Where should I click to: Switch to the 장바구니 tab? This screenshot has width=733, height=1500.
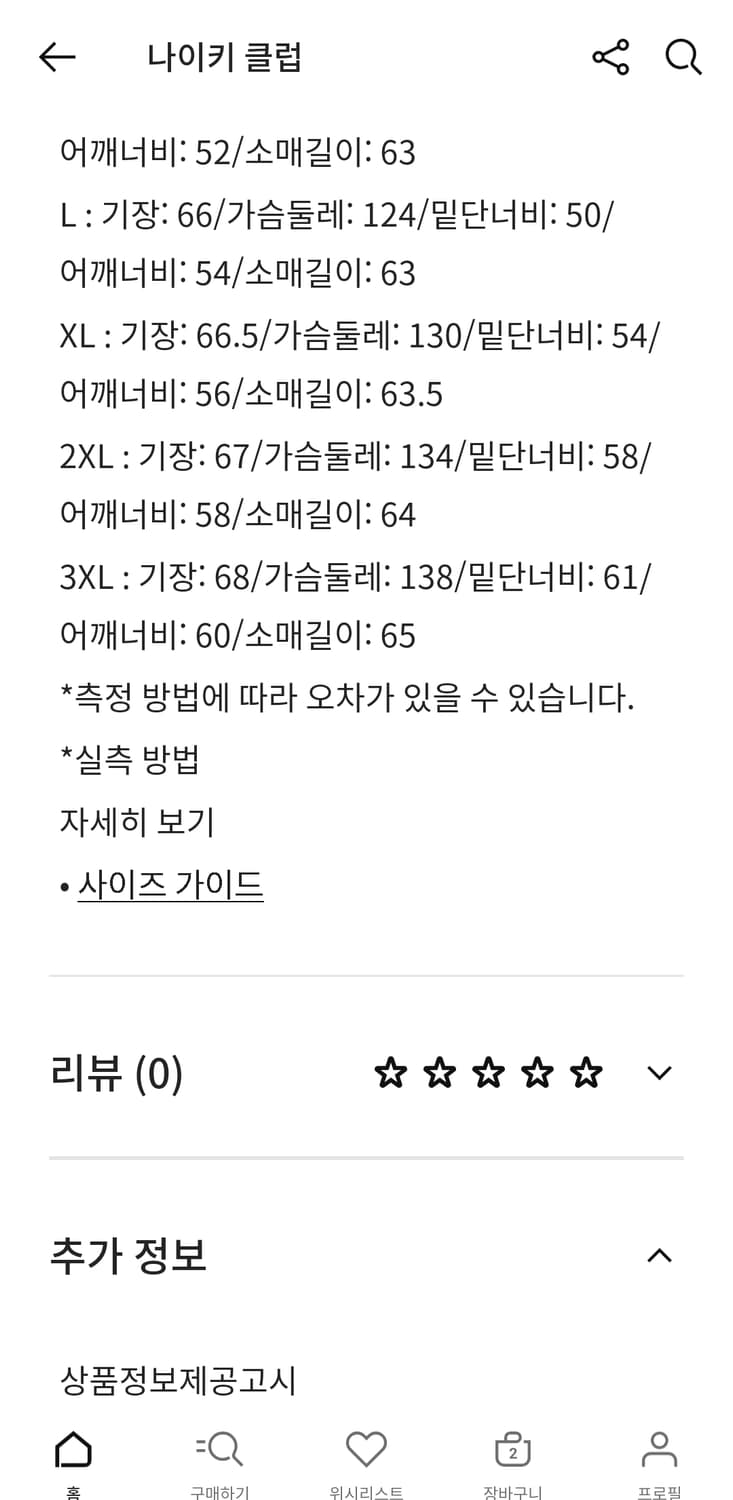click(513, 1460)
